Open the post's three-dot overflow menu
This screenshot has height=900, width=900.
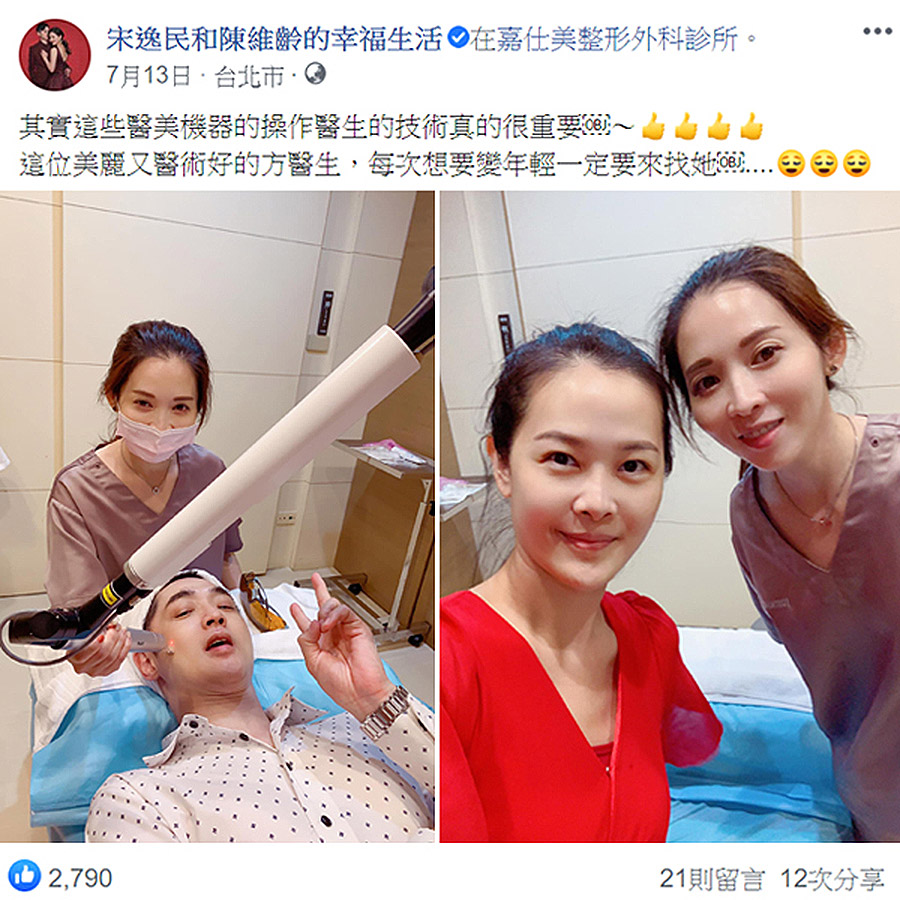point(876,31)
